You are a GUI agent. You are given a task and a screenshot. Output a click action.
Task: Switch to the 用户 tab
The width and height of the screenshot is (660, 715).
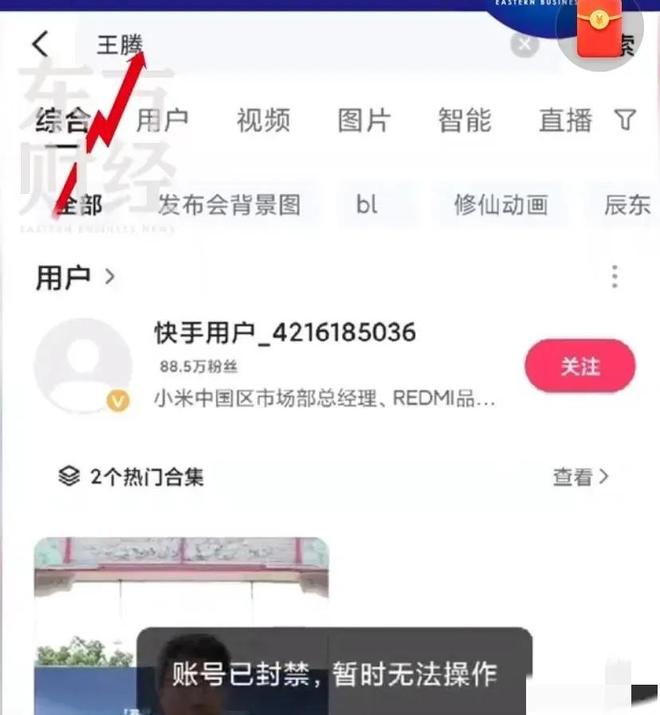pos(162,121)
